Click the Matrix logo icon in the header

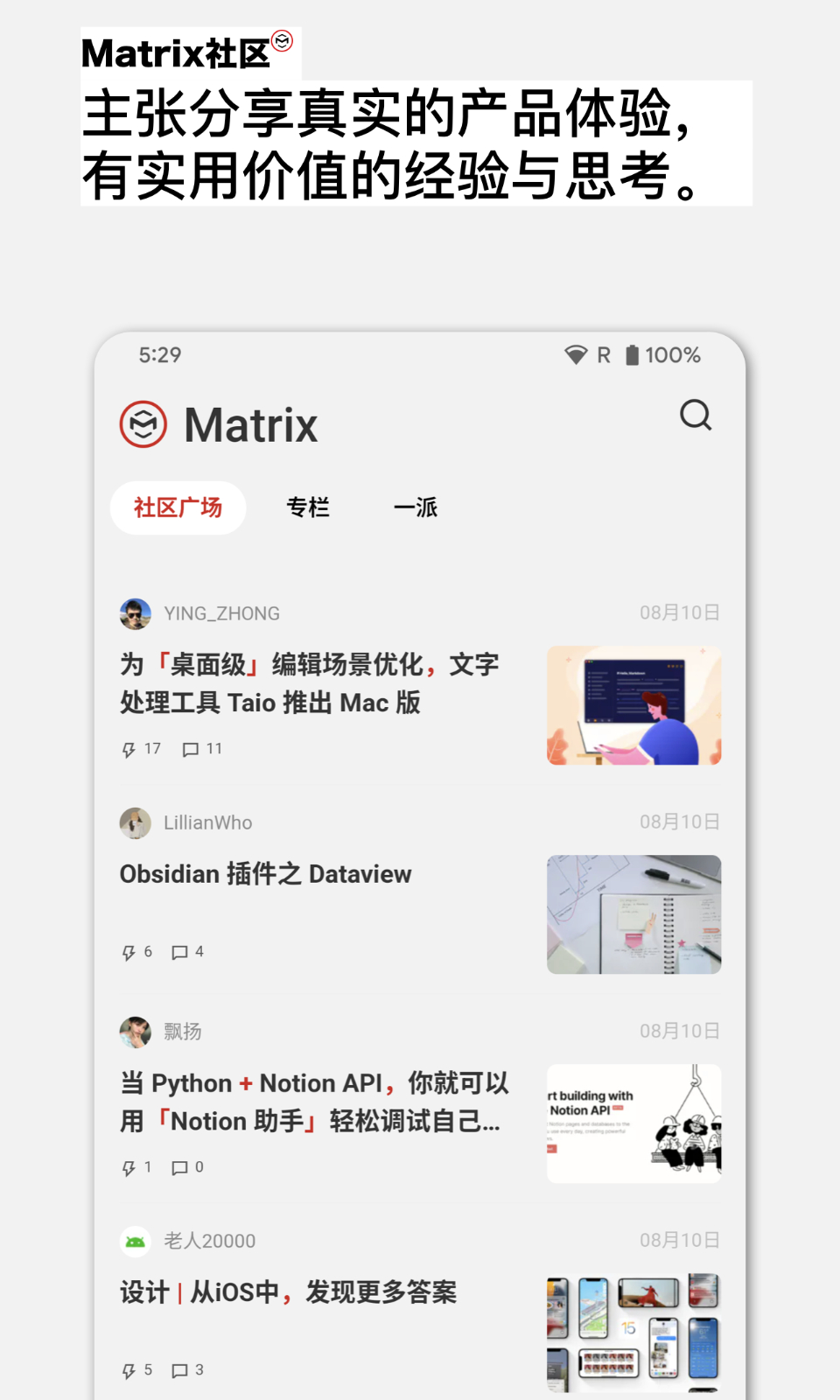point(143,423)
